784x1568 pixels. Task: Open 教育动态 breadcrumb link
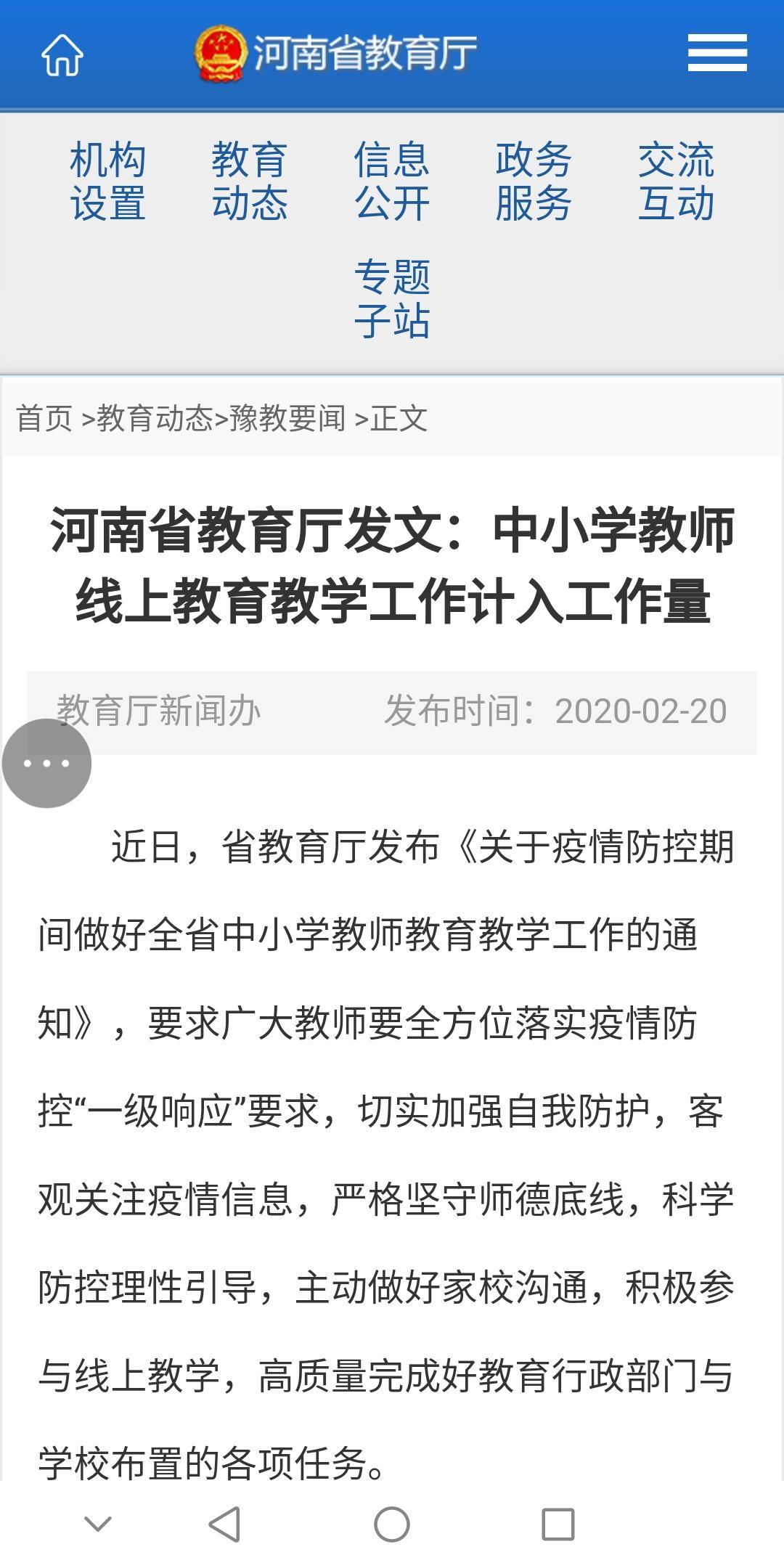155,418
